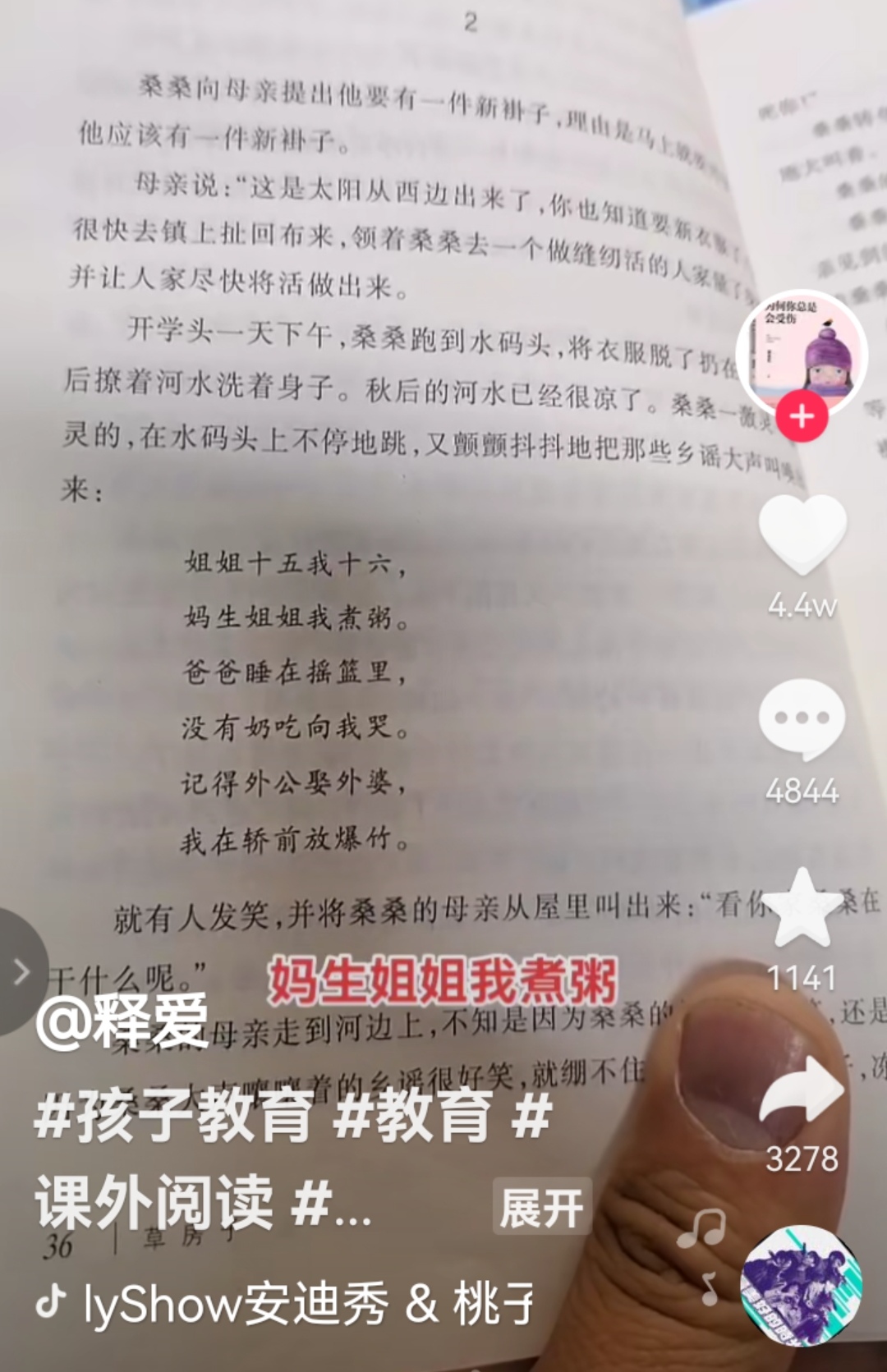The width and height of the screenshot is (887, 1372).
Task: Expand the caption with 展开
Action: tap(541, 1207)
